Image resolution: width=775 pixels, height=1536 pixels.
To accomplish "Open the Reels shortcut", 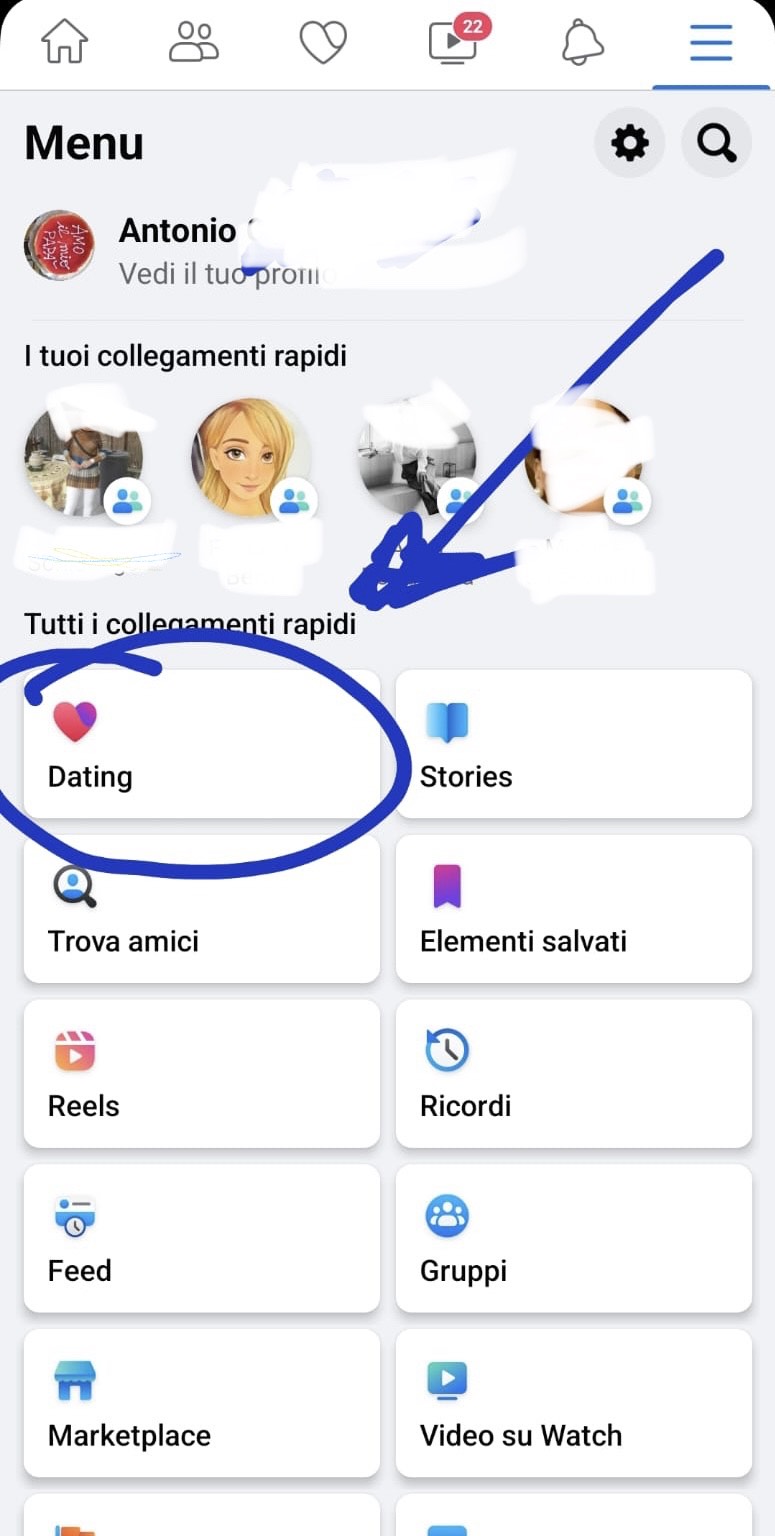I will click(x=201, y=1074).
